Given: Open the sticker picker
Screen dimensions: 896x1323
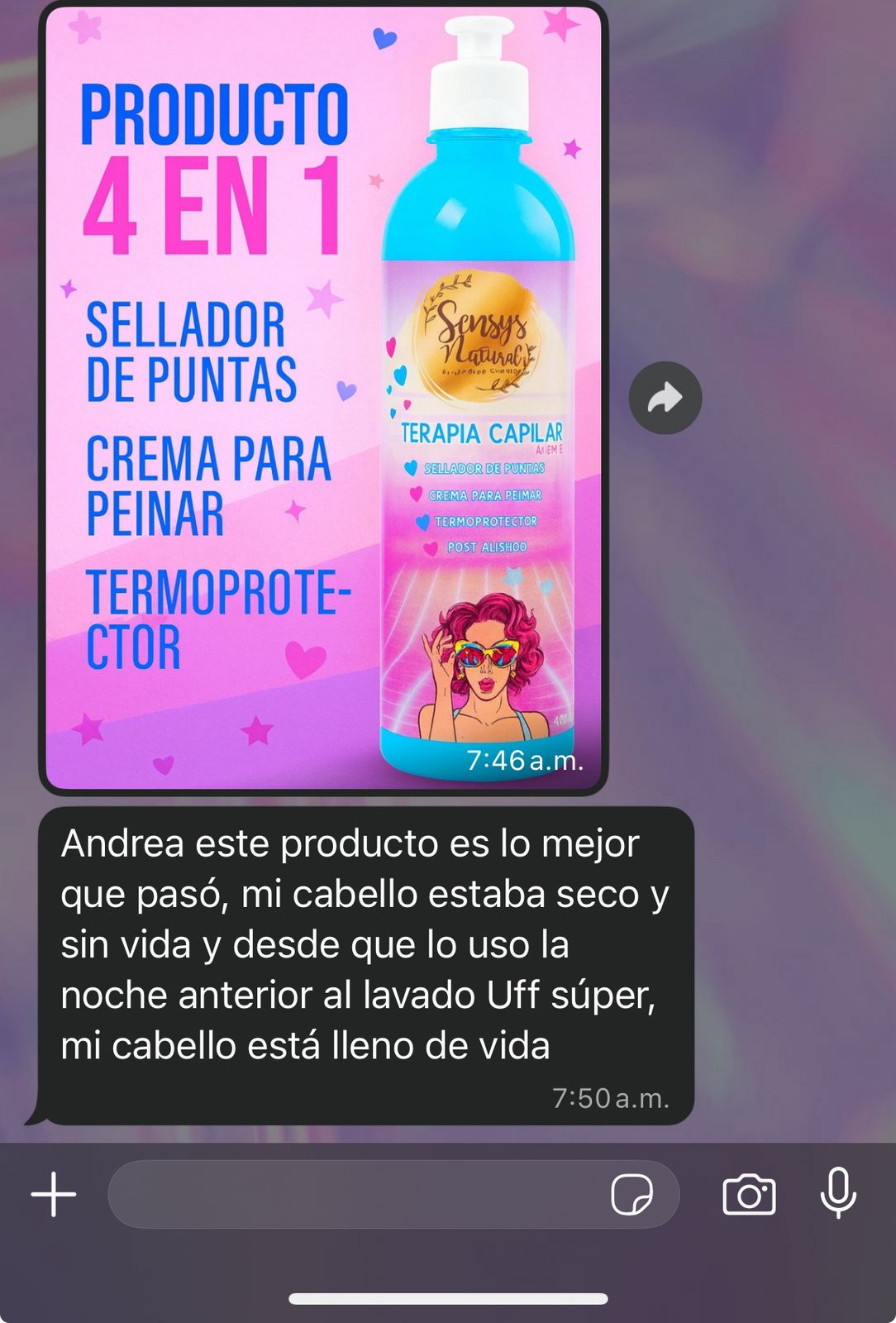Looking at the screenshot, I should click(x=631, y=1194).
